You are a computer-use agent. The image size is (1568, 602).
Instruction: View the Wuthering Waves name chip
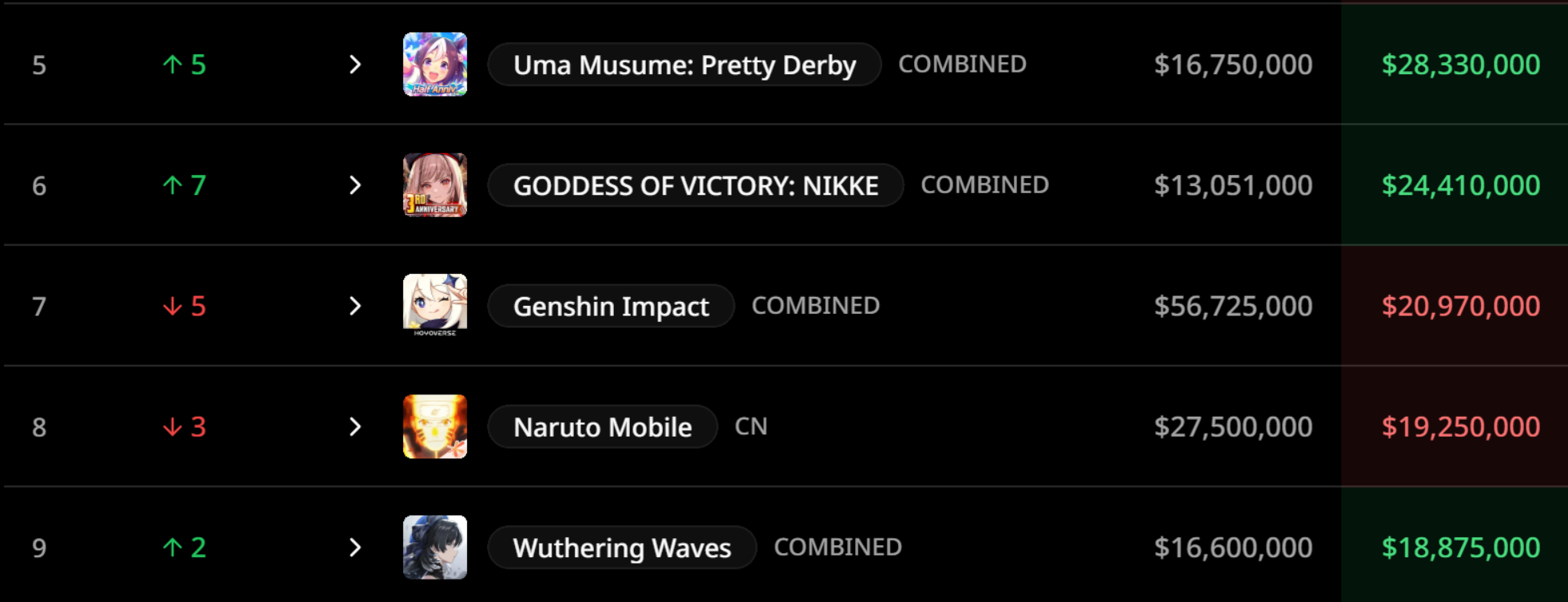pyautogui.click(x=621, y=548)
